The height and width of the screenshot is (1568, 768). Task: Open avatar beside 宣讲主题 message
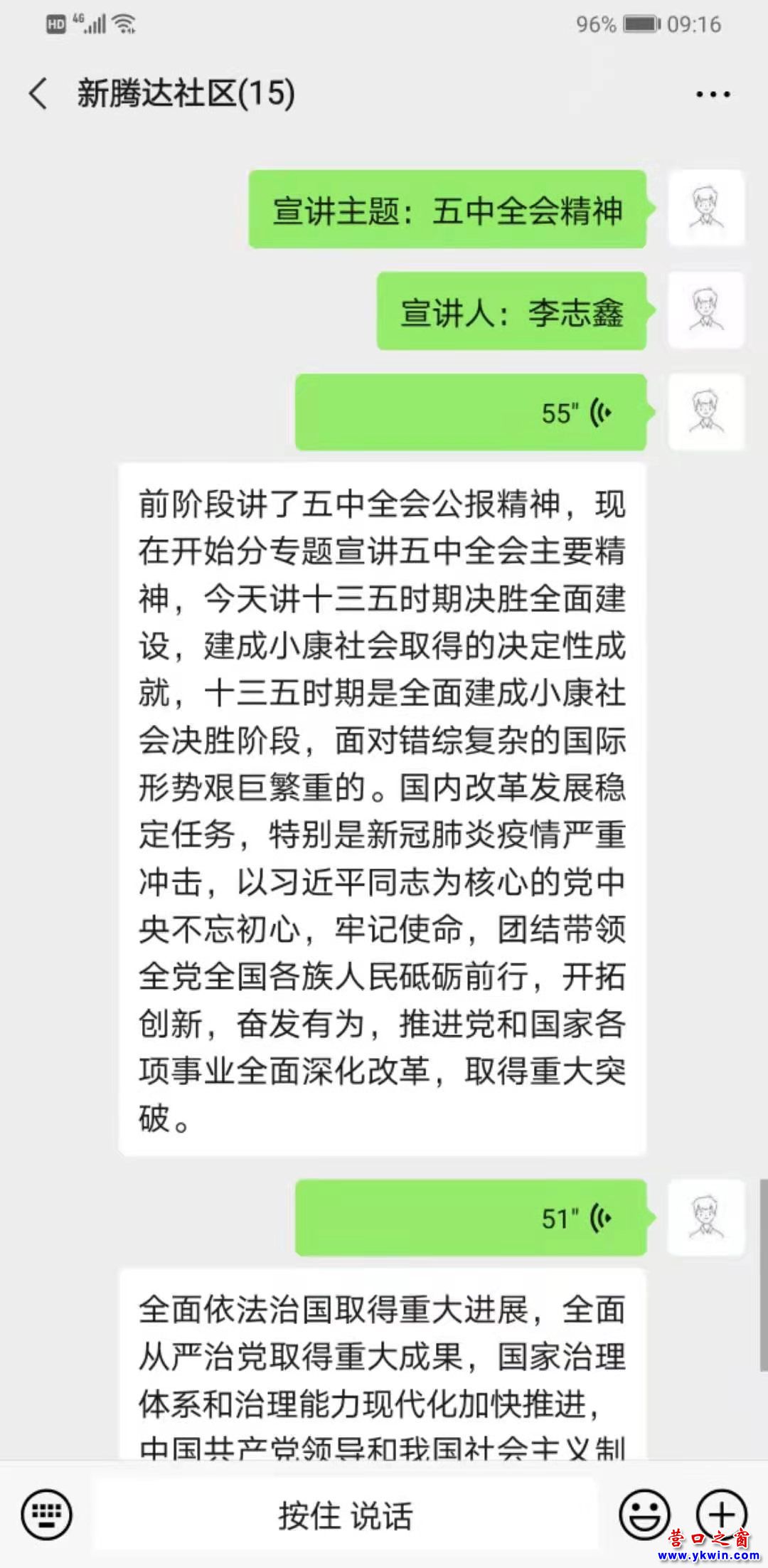coord(706,208)
